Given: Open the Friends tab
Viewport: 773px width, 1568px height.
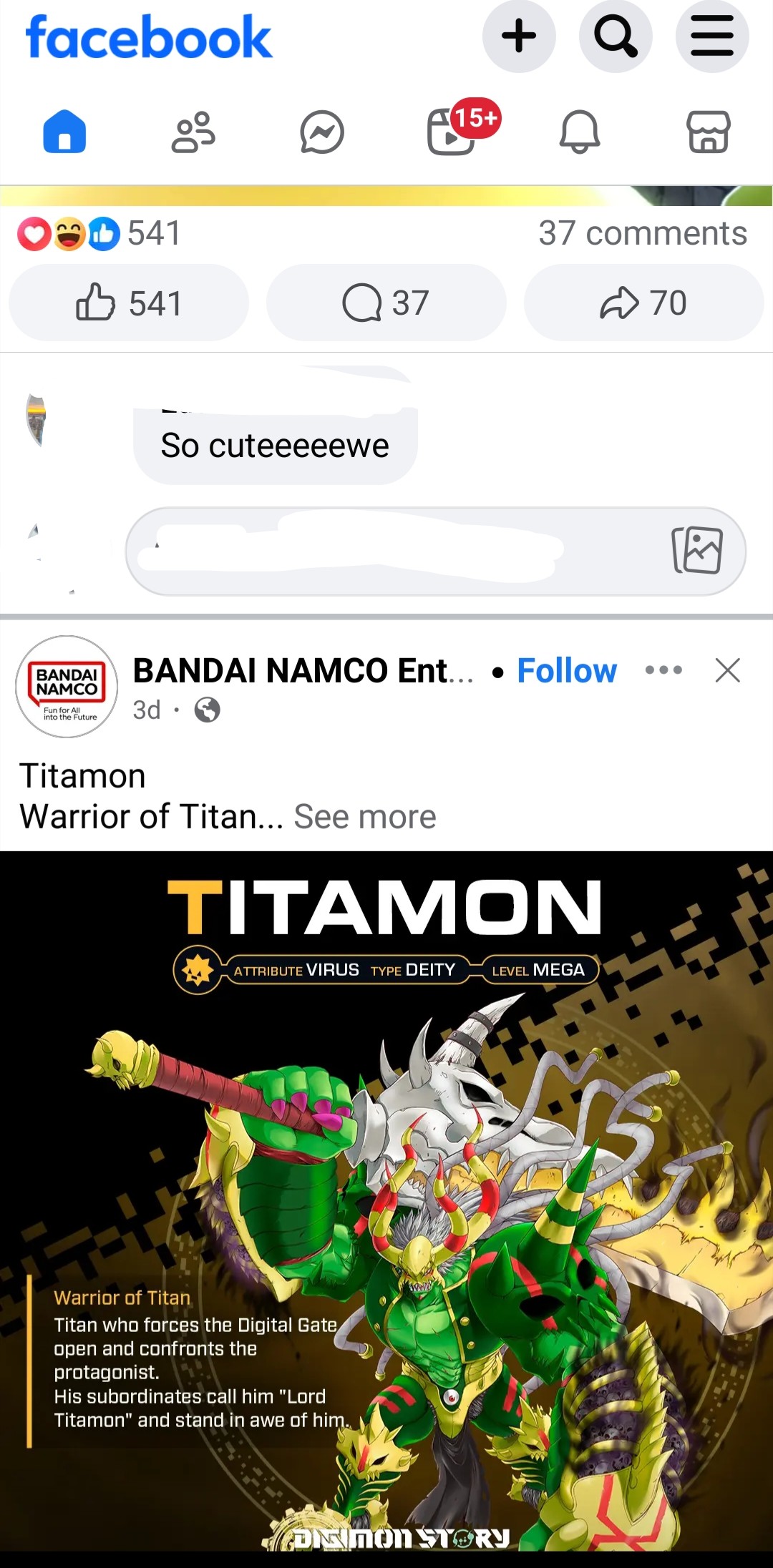Looking at the screenshot, I should 193,132.
